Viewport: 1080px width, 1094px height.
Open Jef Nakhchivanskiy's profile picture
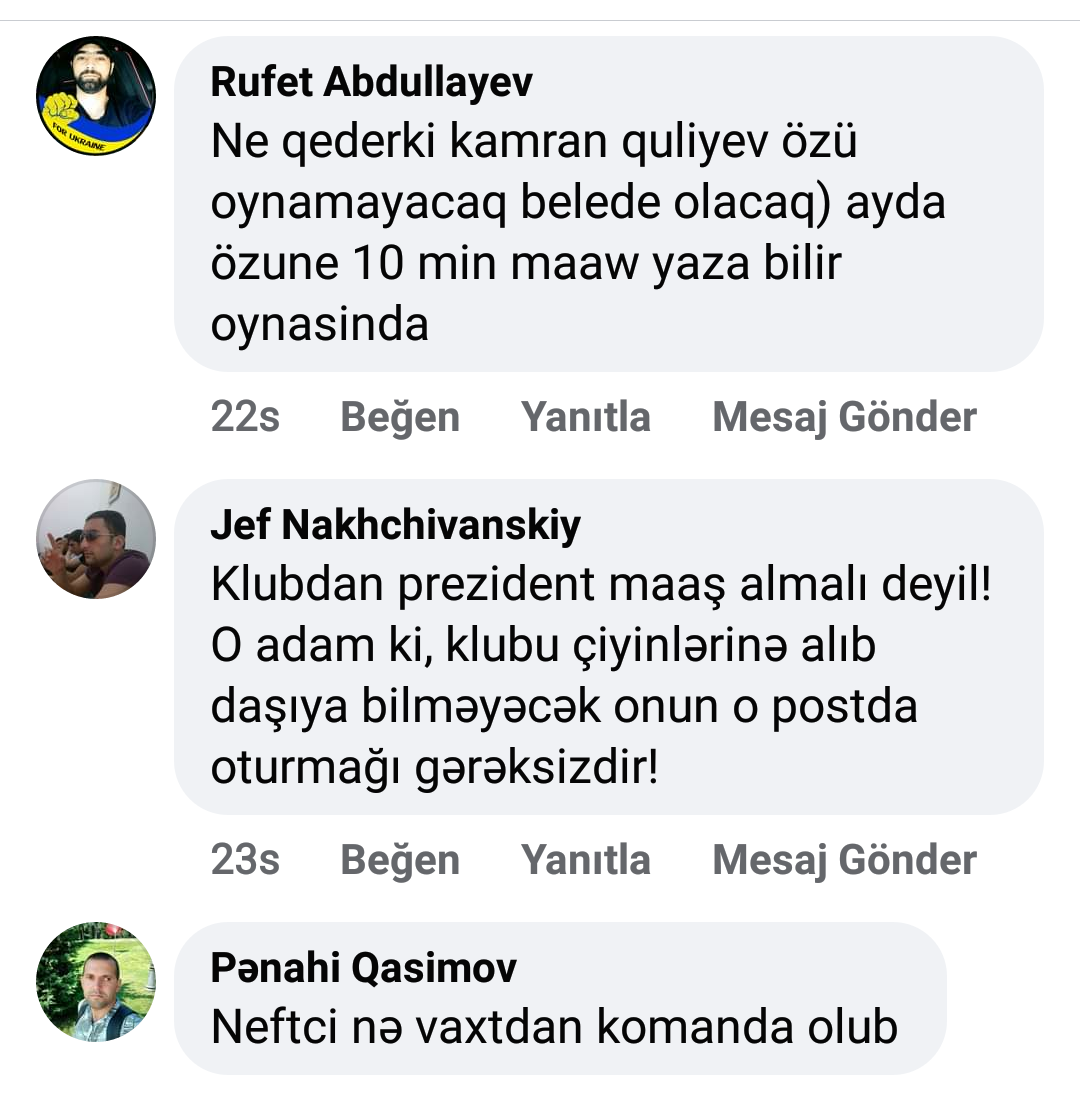coord(96,539)
